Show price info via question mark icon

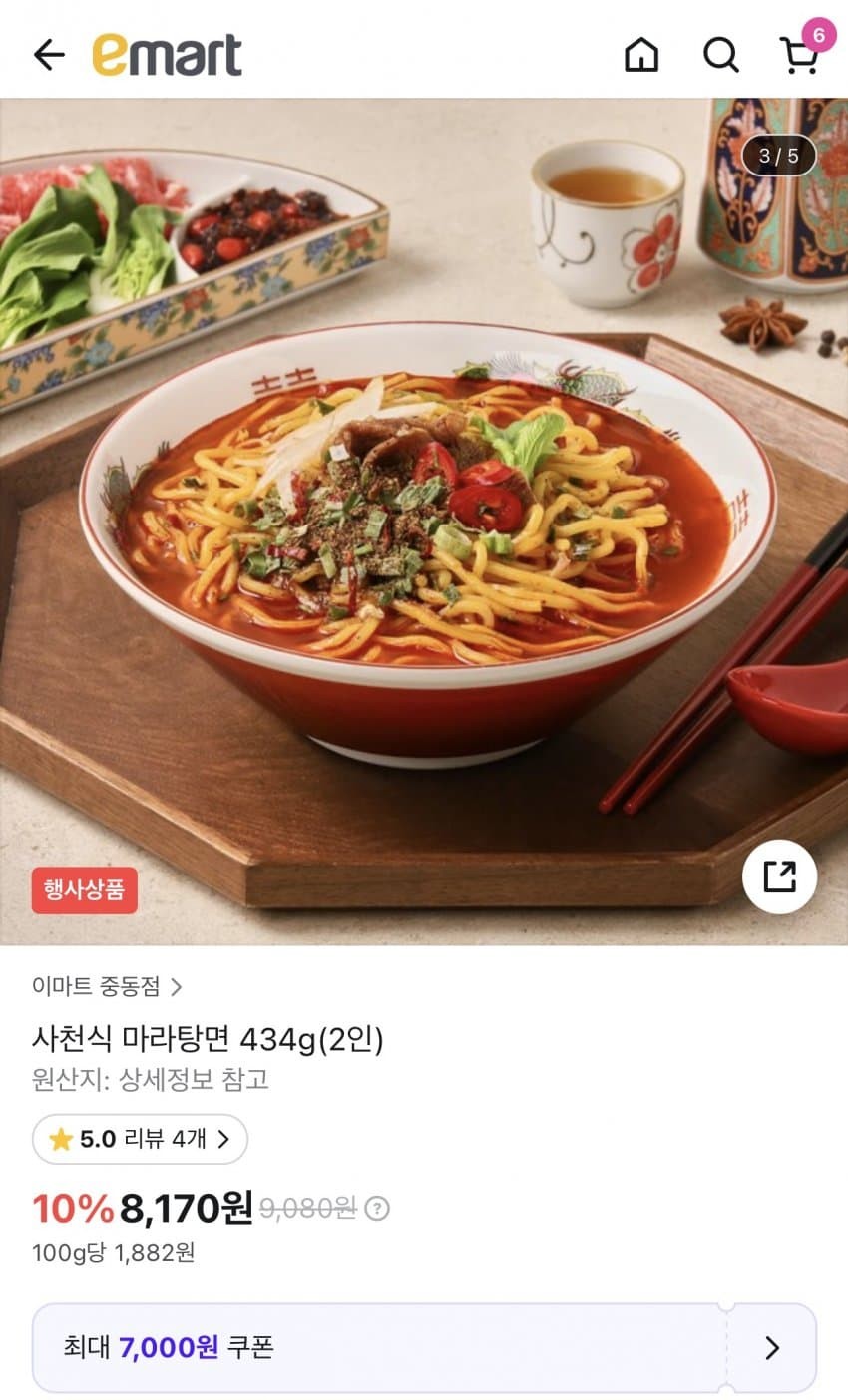point(376,1209)
